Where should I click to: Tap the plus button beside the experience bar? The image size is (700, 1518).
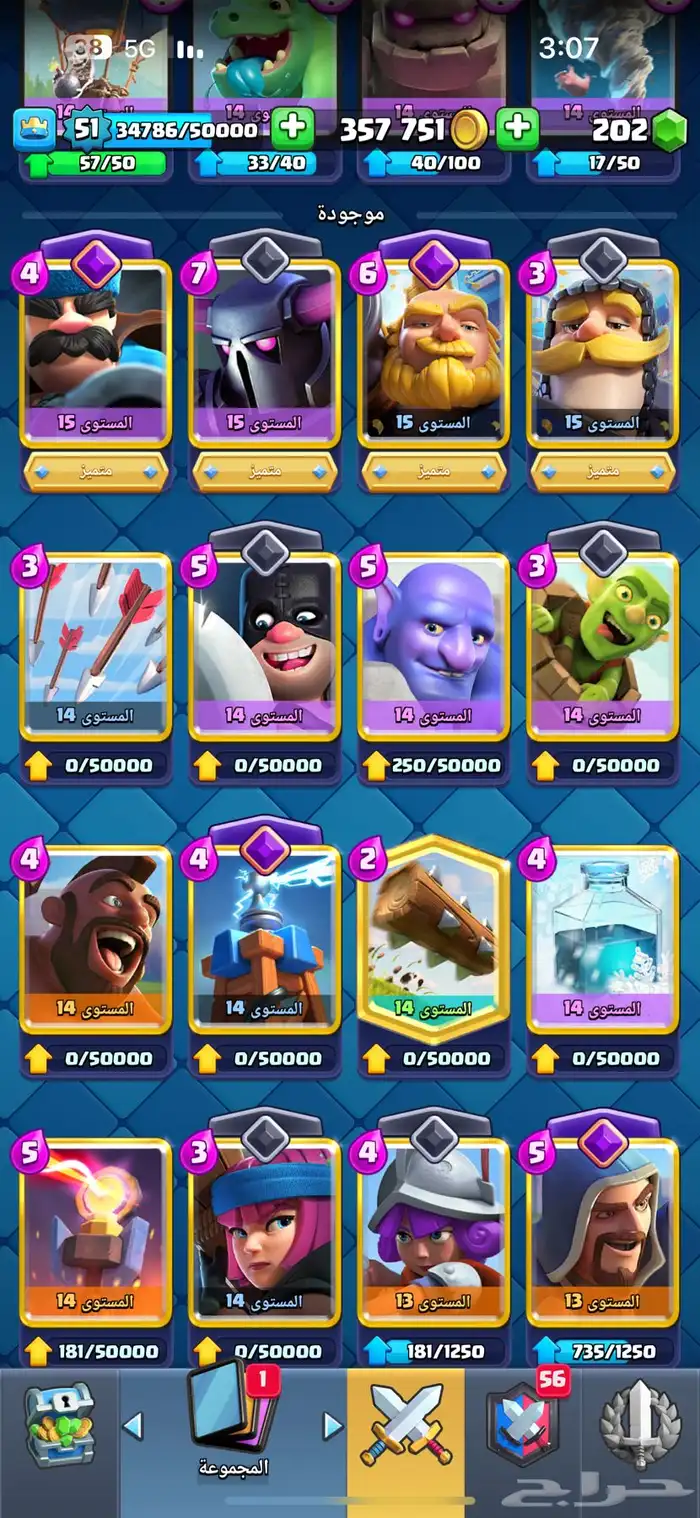click(x=292, y=128)
